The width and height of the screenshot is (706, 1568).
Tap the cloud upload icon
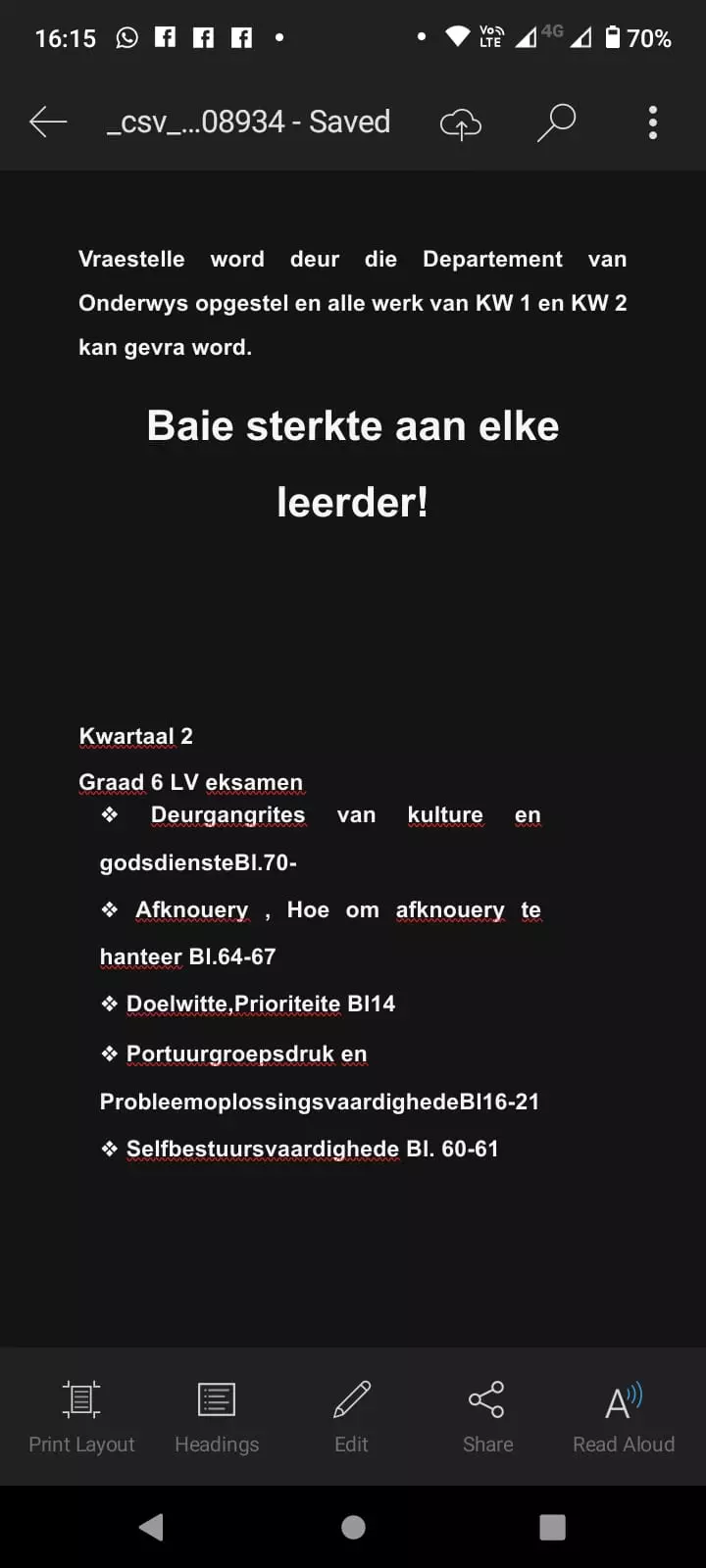tap(460, 123)
